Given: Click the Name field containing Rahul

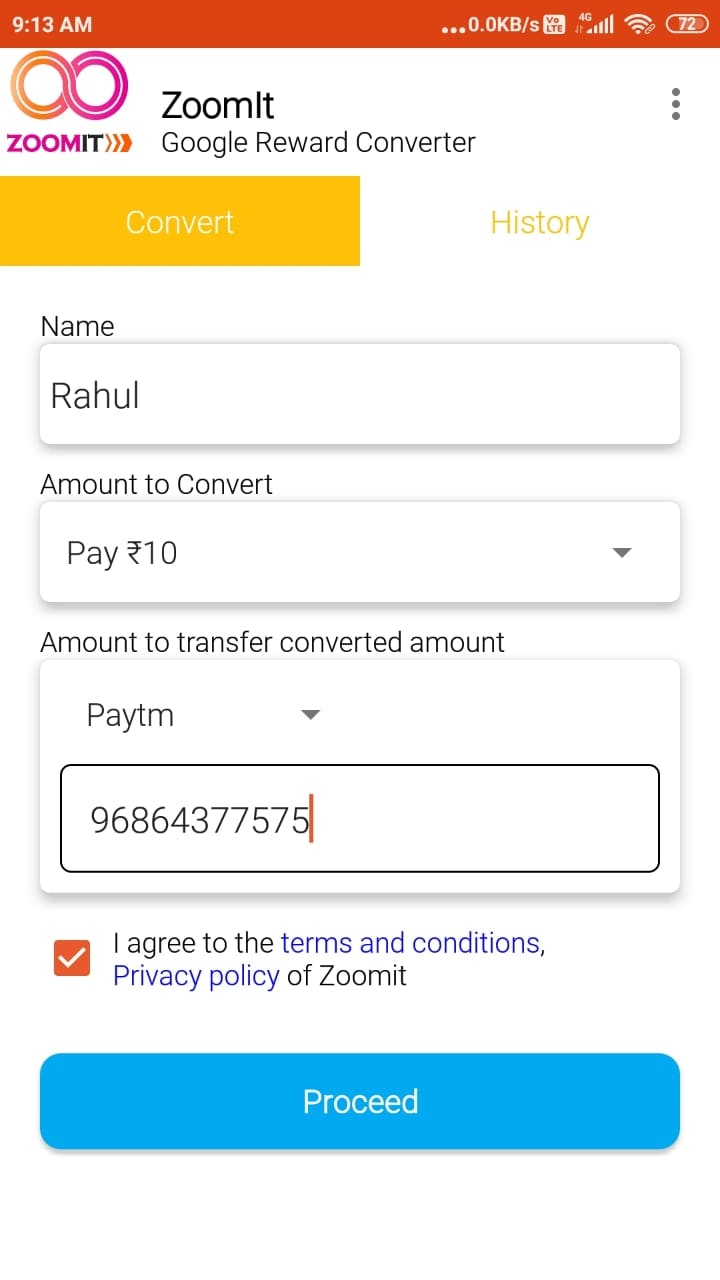Looking at the screenshot, I should pos(360,394).
